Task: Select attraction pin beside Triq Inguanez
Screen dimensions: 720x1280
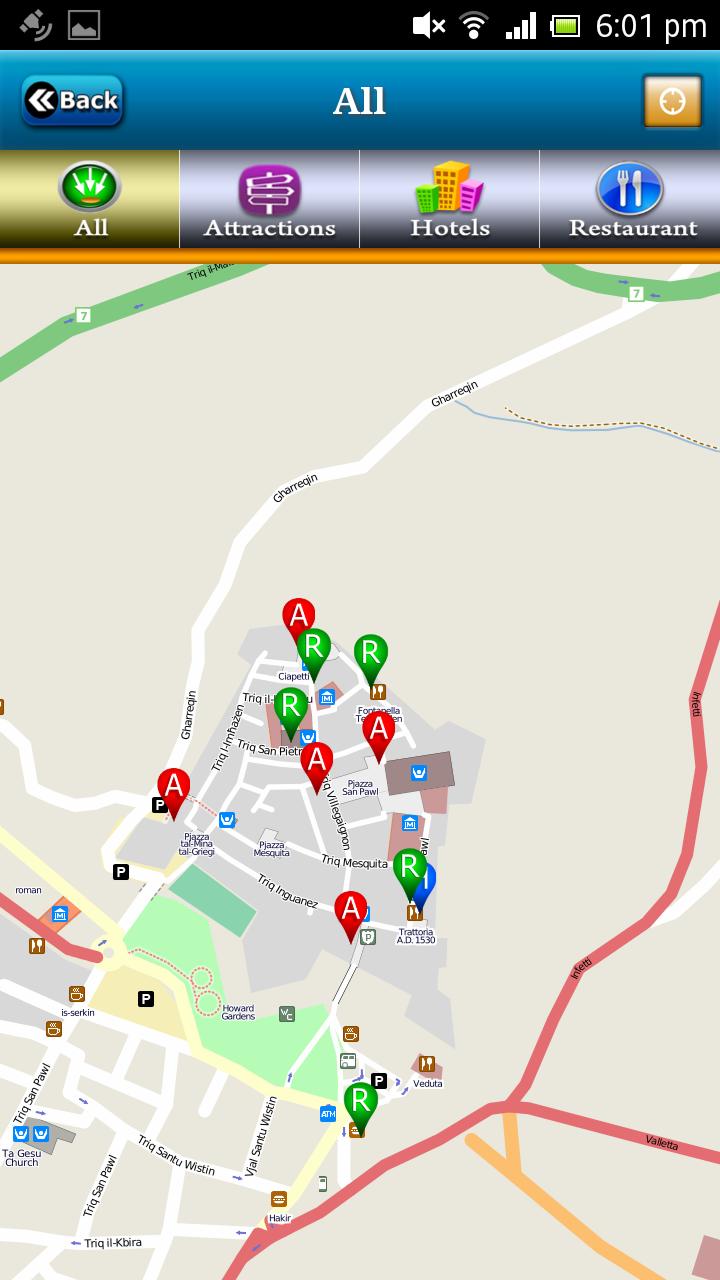Action: (x=350, y=911)
